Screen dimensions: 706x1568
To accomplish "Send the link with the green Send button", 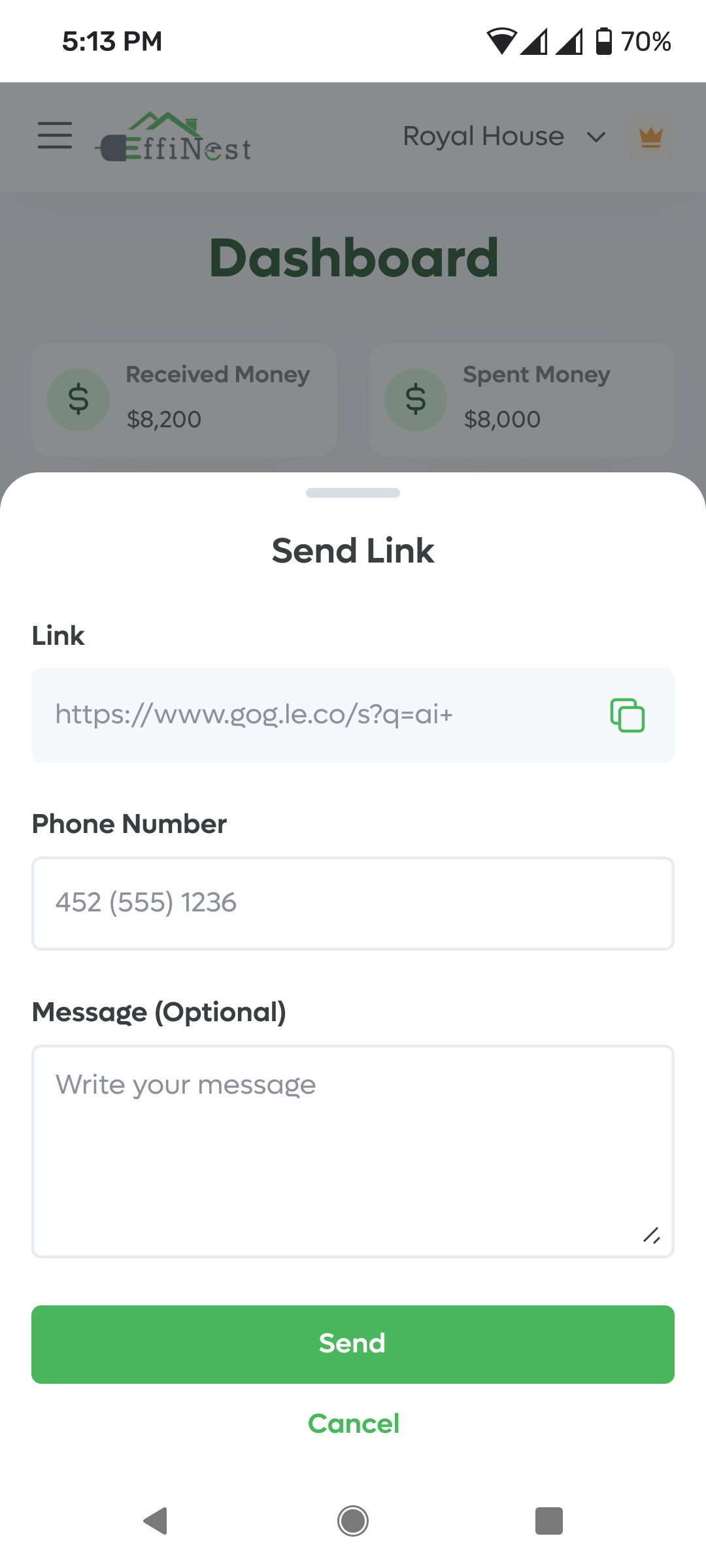I will pos(353,1344).
